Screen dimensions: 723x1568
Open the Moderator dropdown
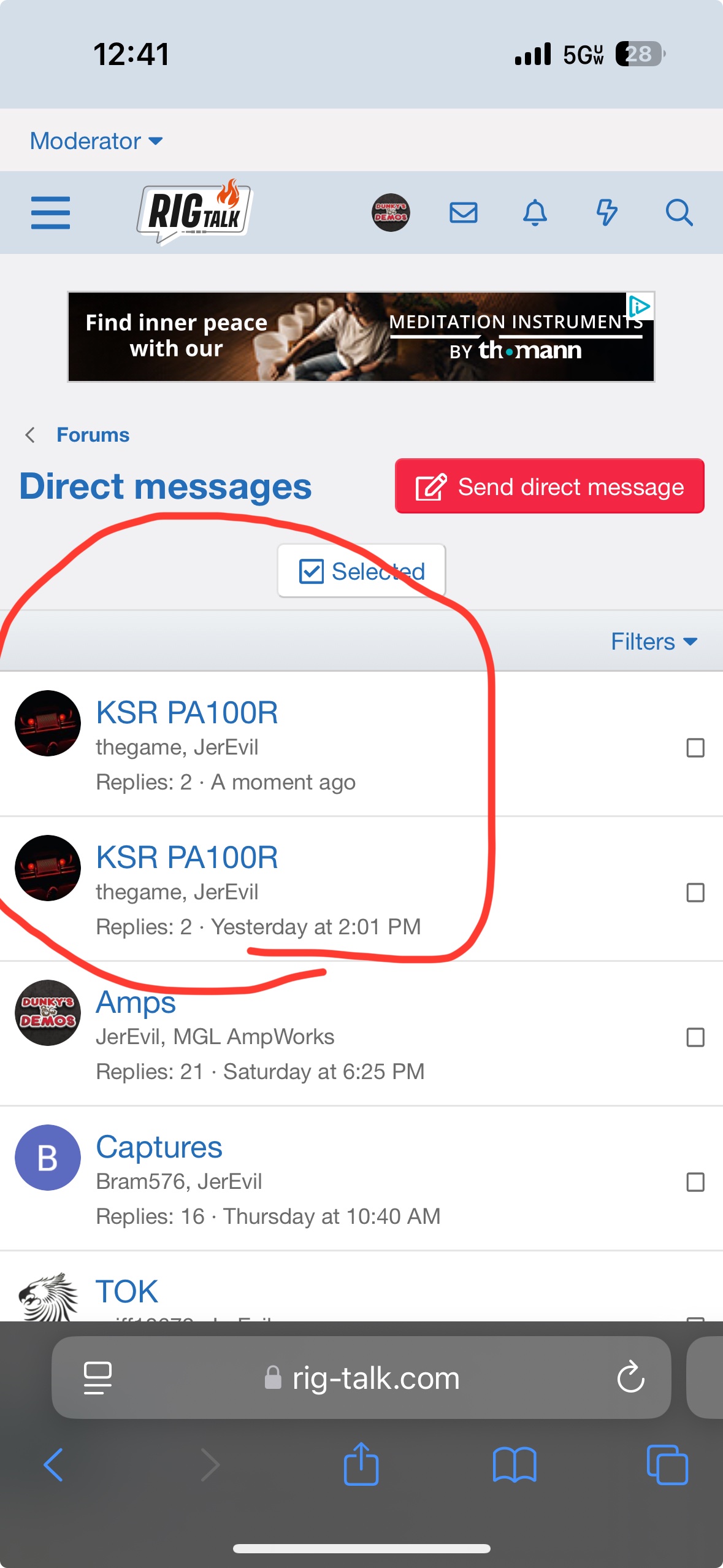point(96,141)
